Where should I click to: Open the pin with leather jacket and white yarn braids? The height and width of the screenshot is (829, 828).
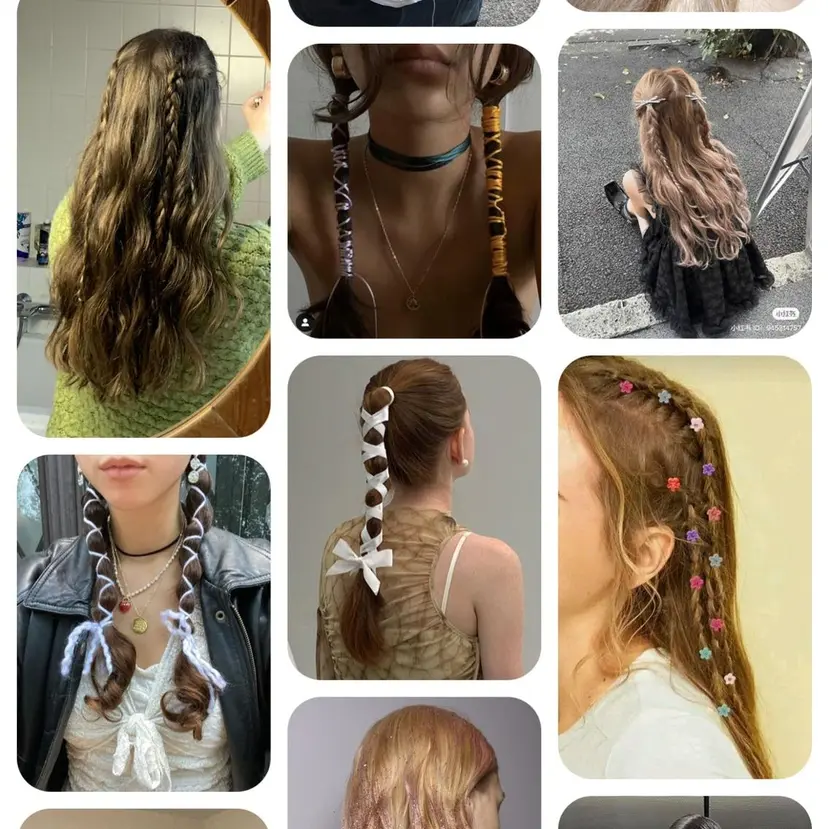pyautogui.click(x=143, y=622)
